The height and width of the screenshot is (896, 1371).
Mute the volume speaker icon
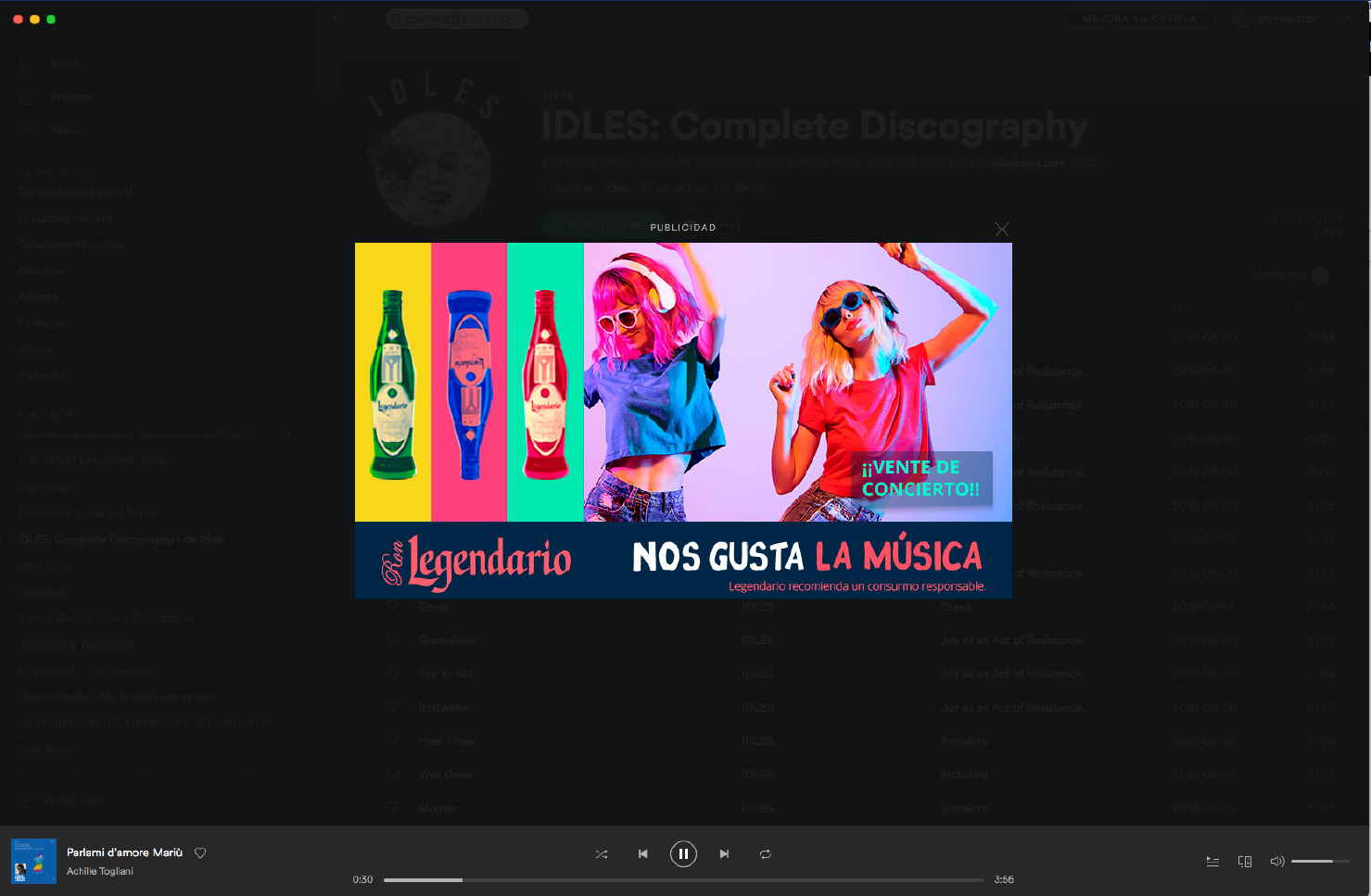click(x=1276, y=861)
